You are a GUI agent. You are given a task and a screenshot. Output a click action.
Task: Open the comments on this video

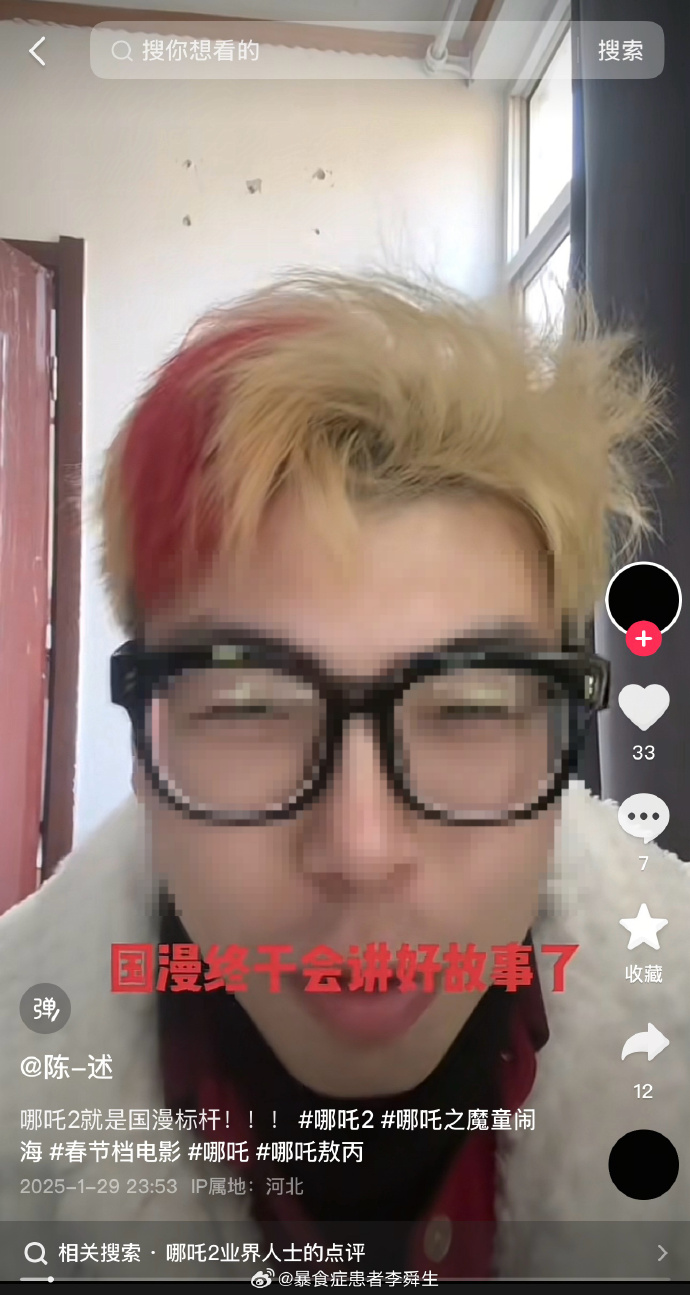click(643, 818)
